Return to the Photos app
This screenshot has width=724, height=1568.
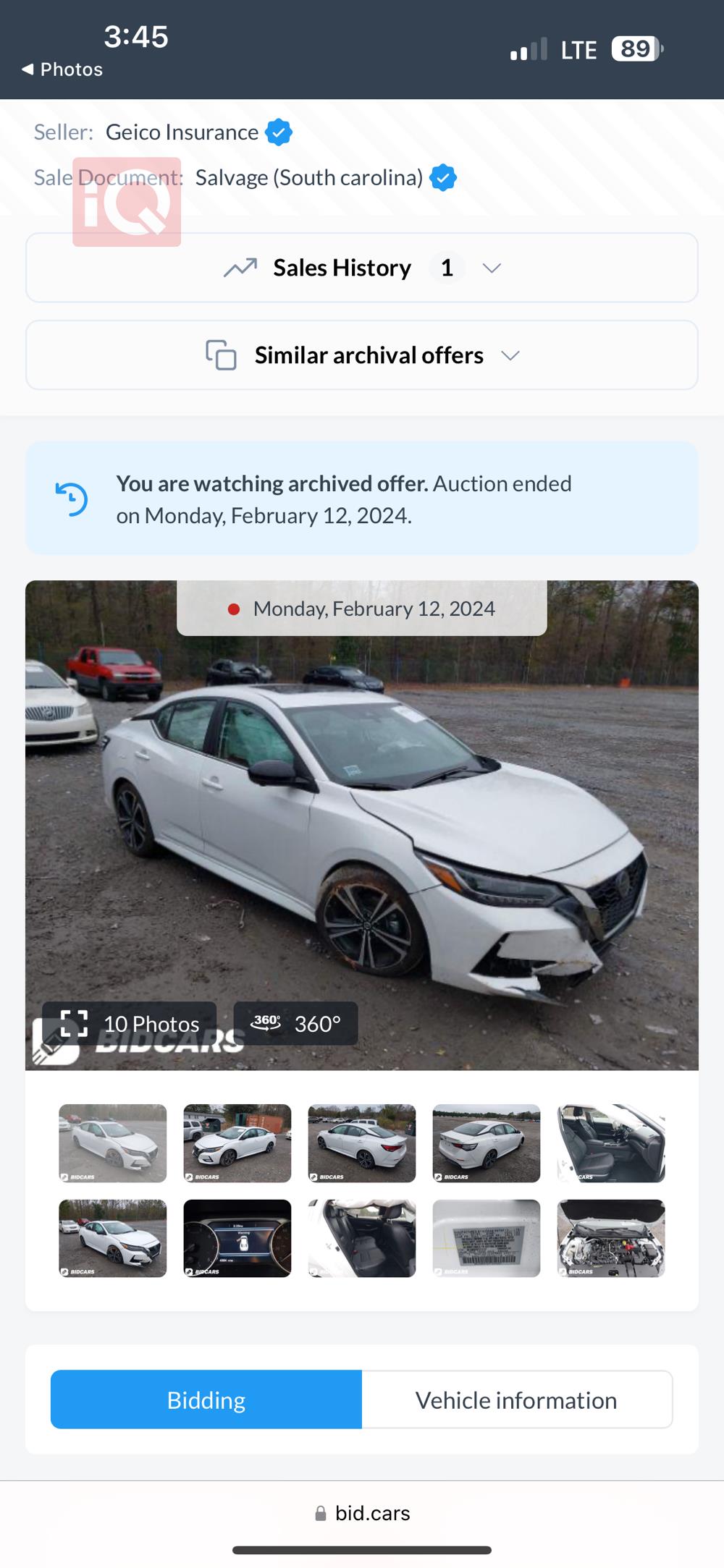(62, 69)
